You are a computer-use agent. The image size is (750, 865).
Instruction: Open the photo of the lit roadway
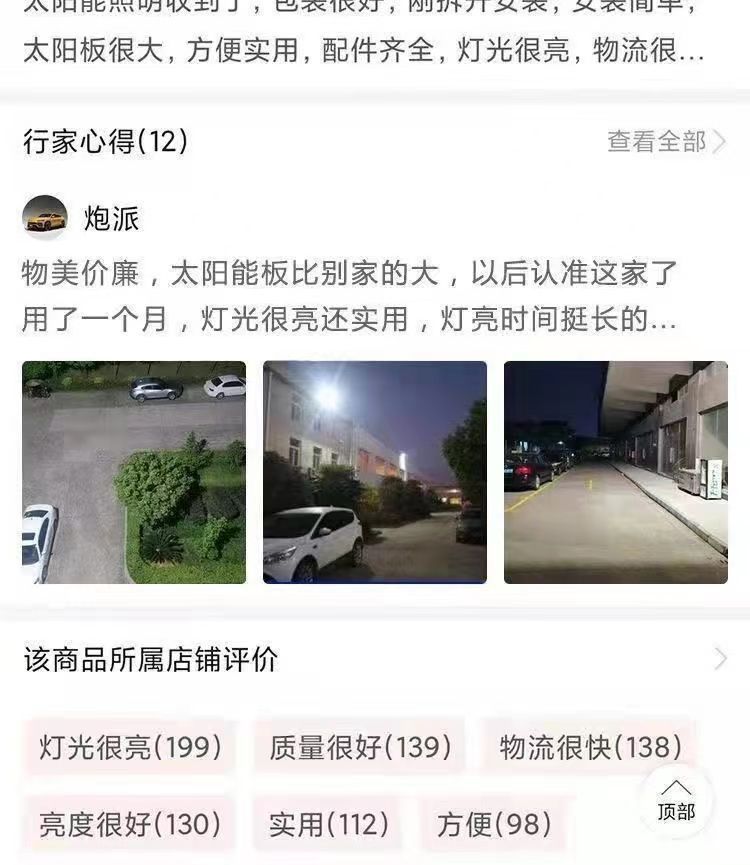click(615, 472)
